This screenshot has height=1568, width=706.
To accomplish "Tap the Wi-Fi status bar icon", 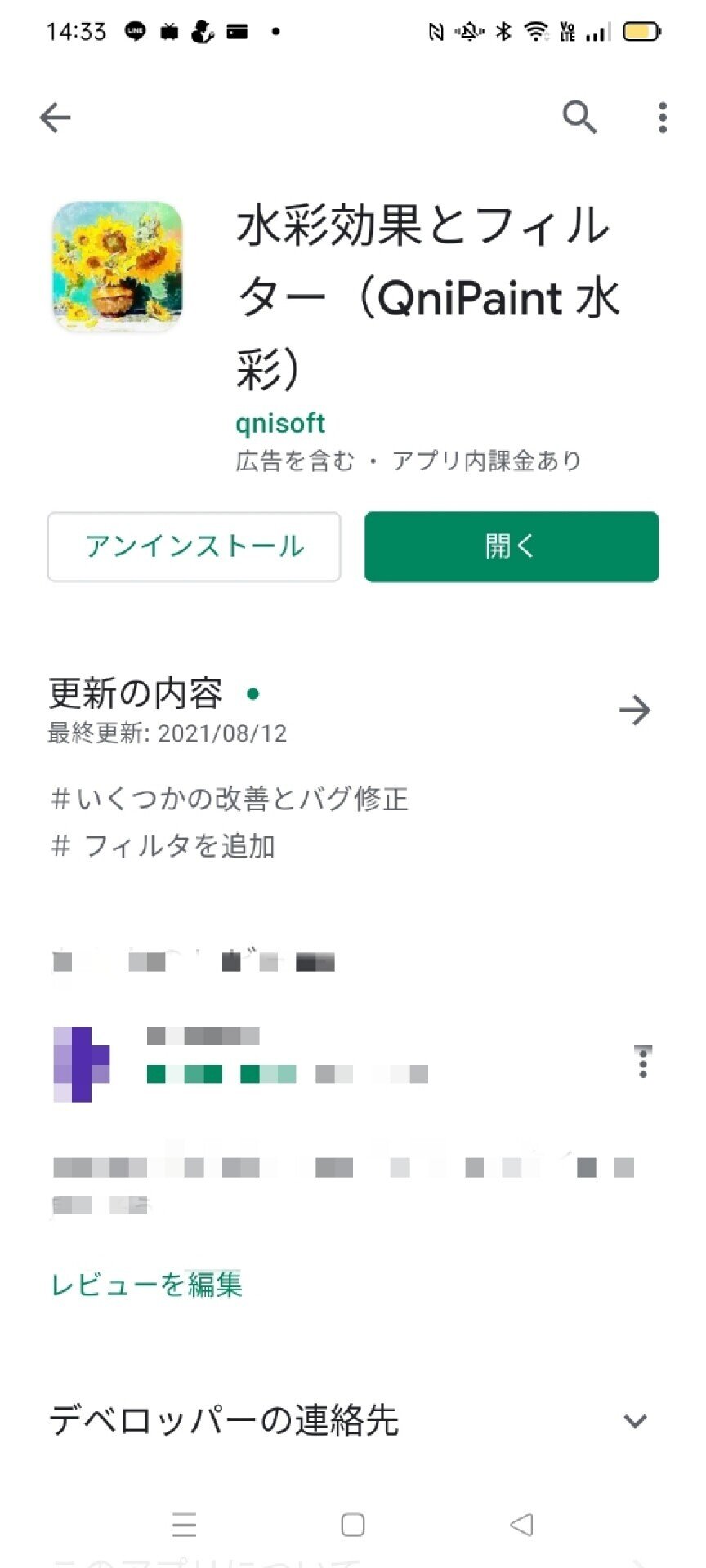I will coord(536,29).
